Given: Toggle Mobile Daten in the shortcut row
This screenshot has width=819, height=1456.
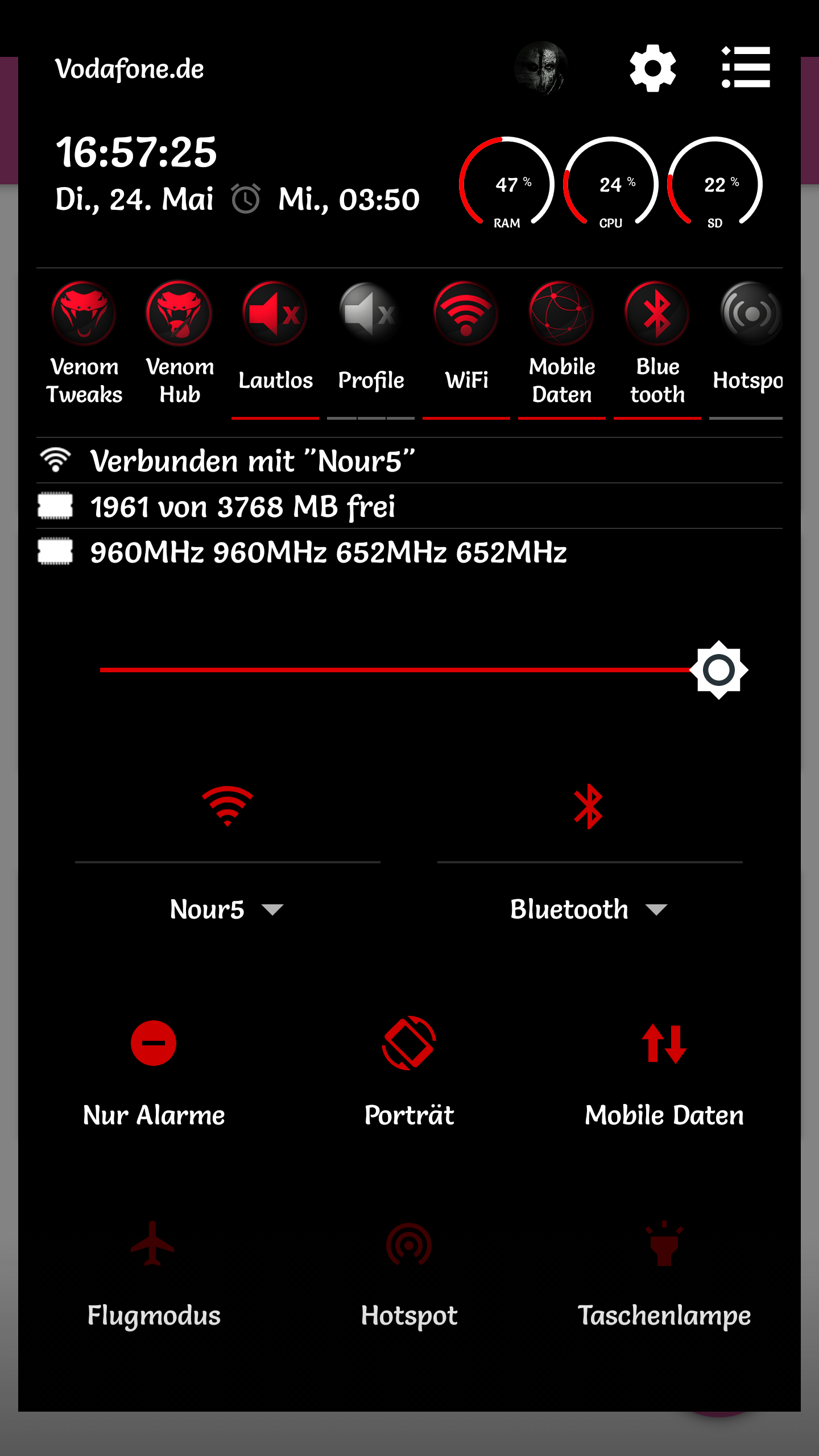Looking at the screenshot, I should (562, 344).
